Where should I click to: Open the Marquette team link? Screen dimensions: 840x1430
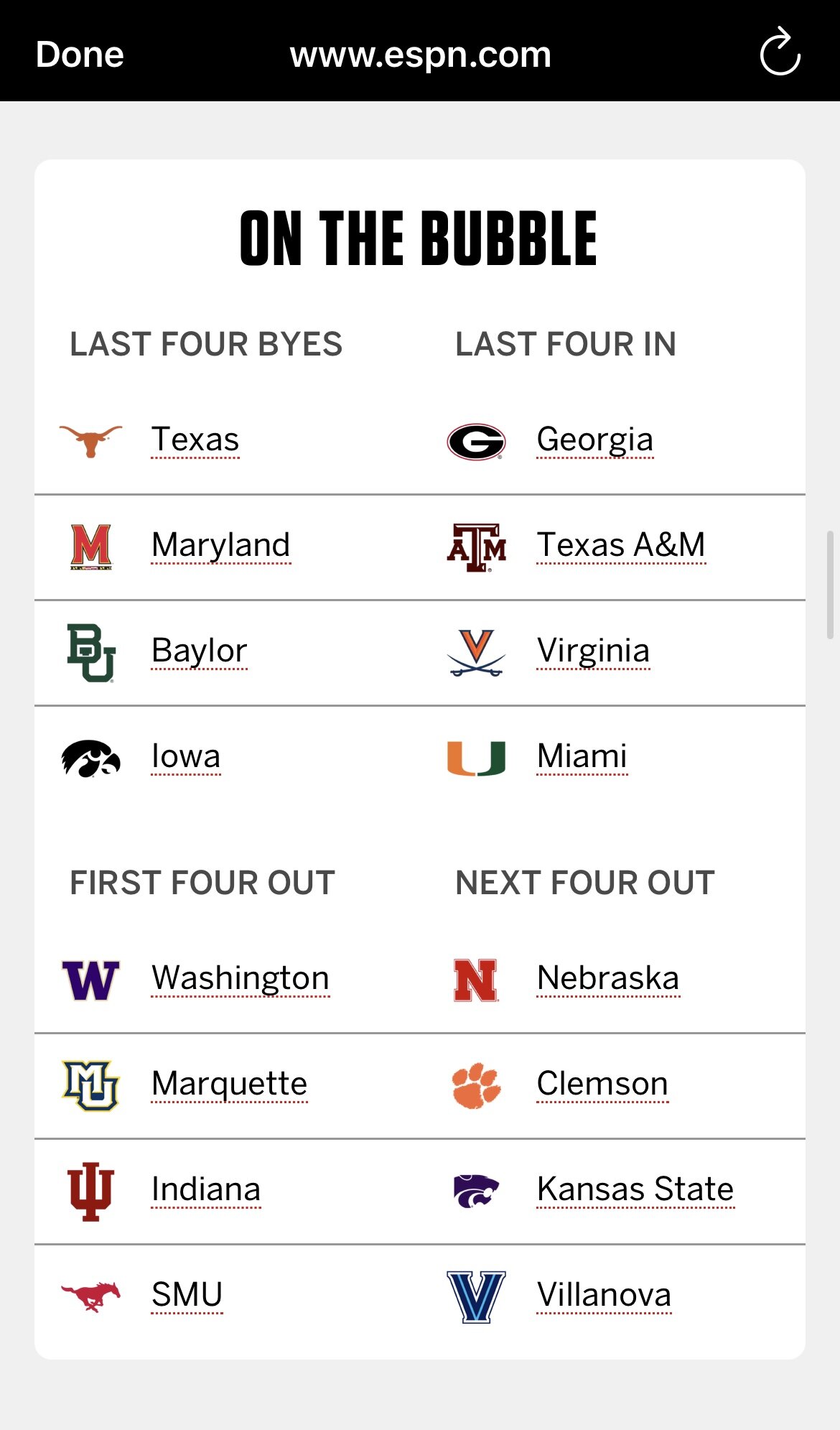(230, 1084)
